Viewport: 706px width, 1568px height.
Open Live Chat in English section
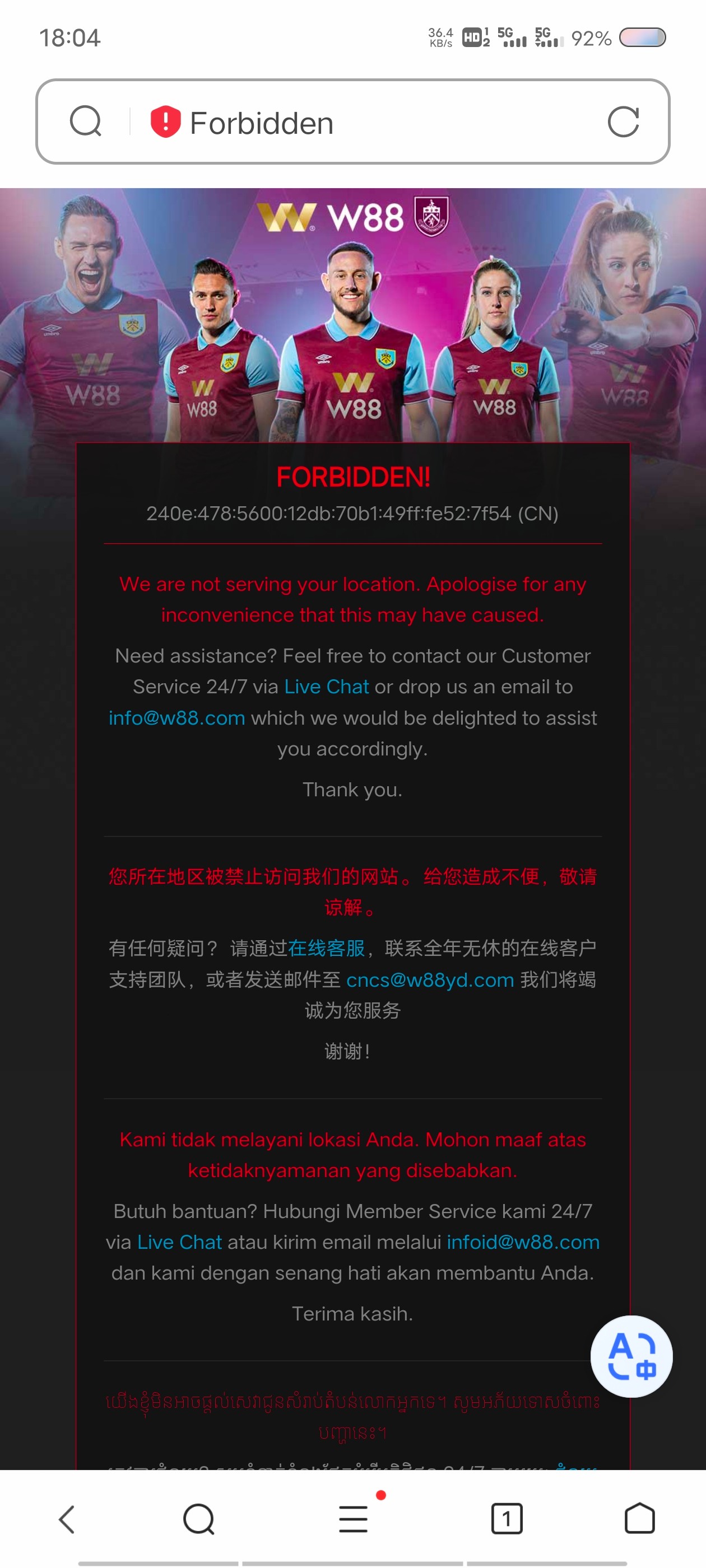click(327, 687)
